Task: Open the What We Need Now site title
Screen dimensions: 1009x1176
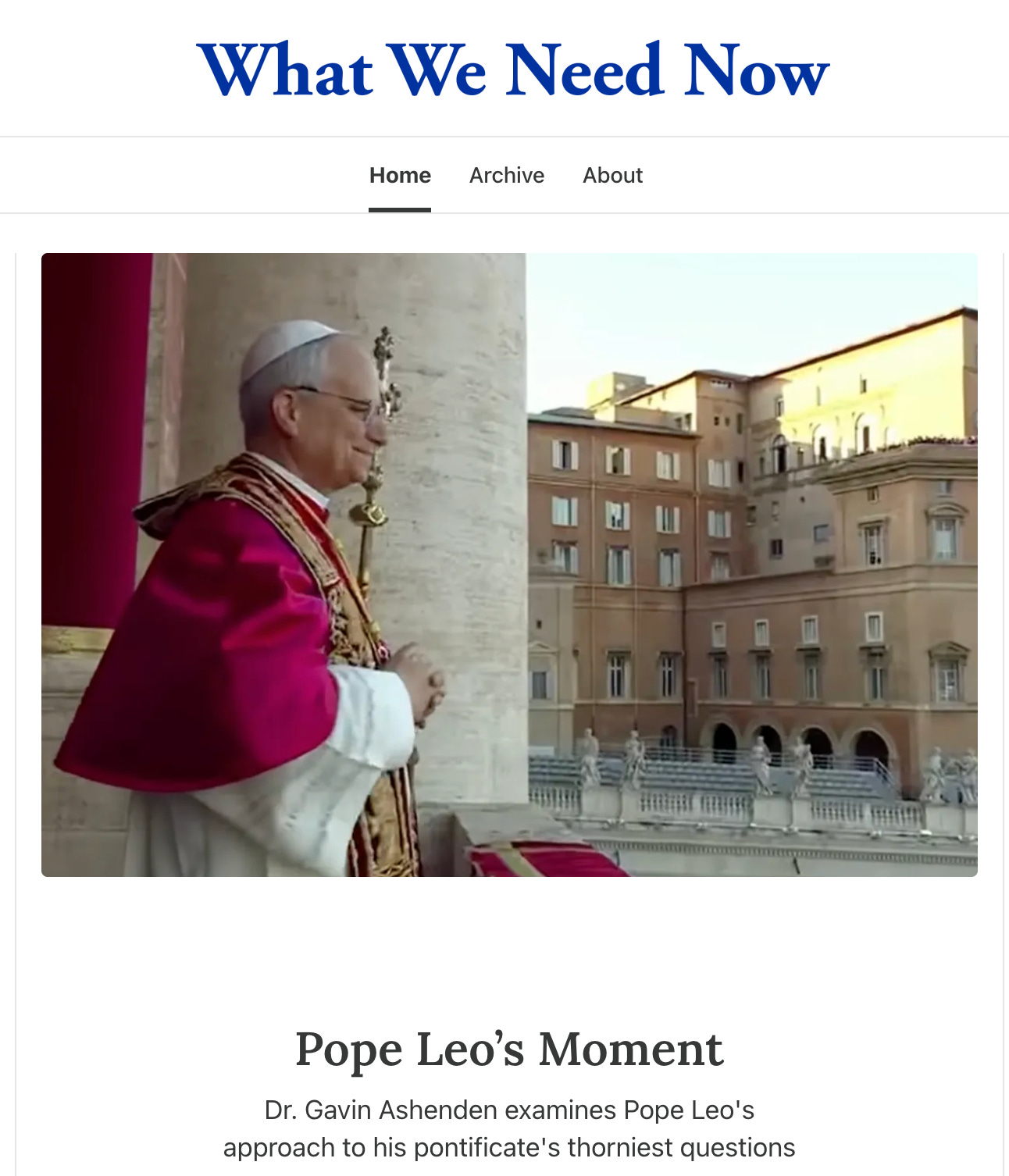Action: pos(512,70)
